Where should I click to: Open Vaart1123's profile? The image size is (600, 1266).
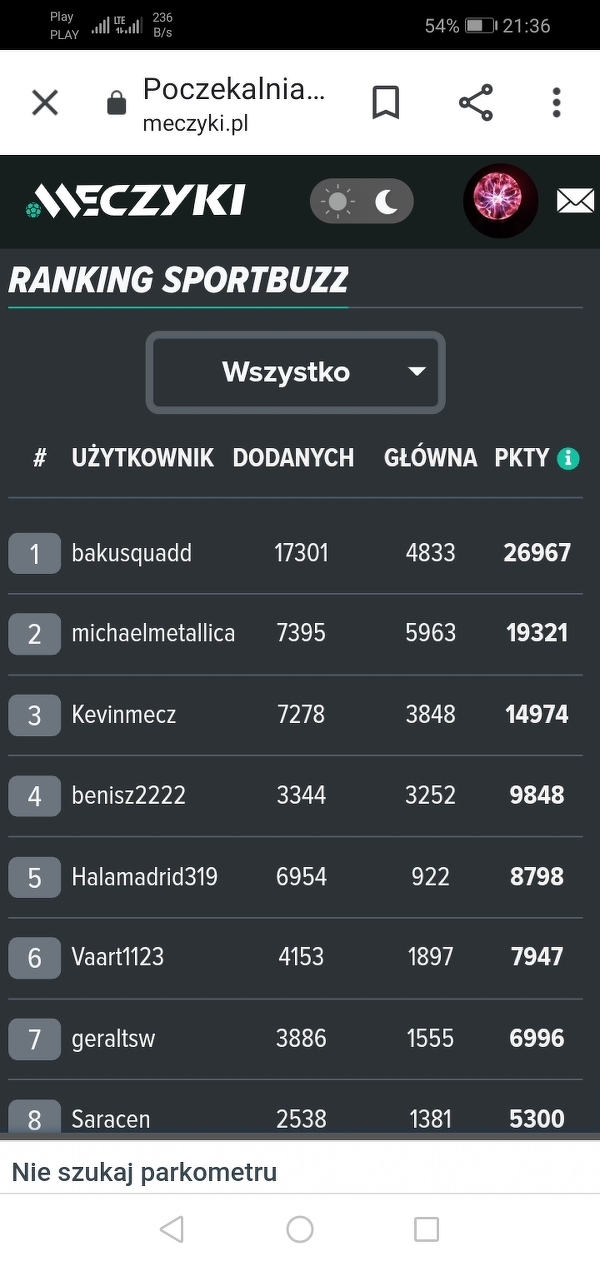[117, 957]
